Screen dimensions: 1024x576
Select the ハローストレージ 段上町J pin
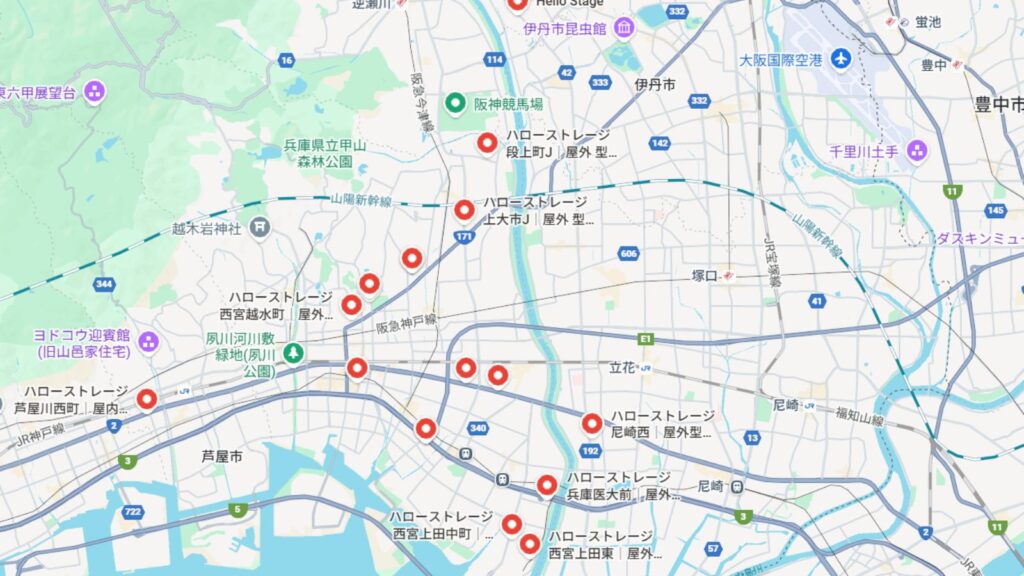[487, 143]
